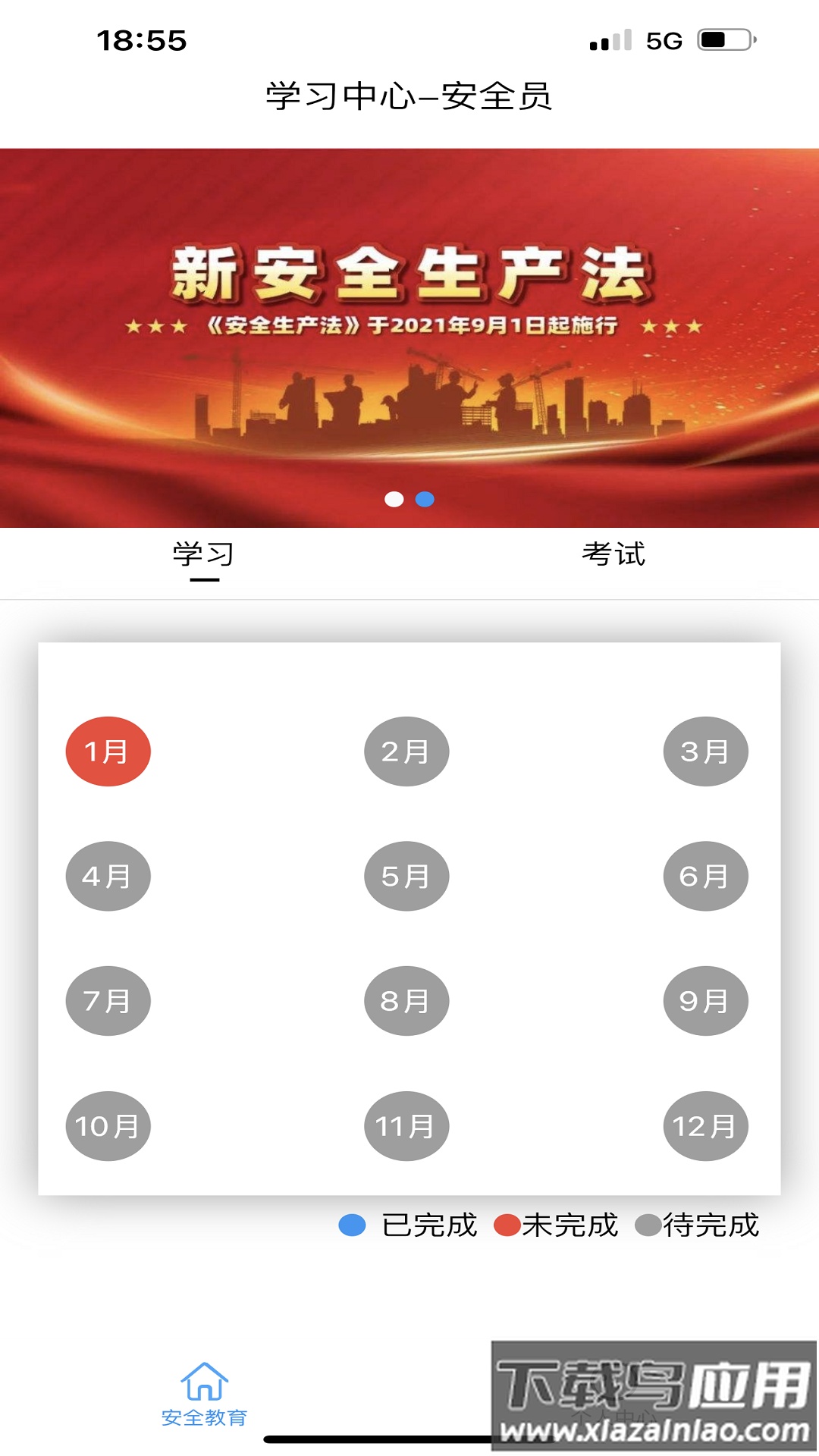
Task: Select the 2月 month circle
Action: point(407,750)
